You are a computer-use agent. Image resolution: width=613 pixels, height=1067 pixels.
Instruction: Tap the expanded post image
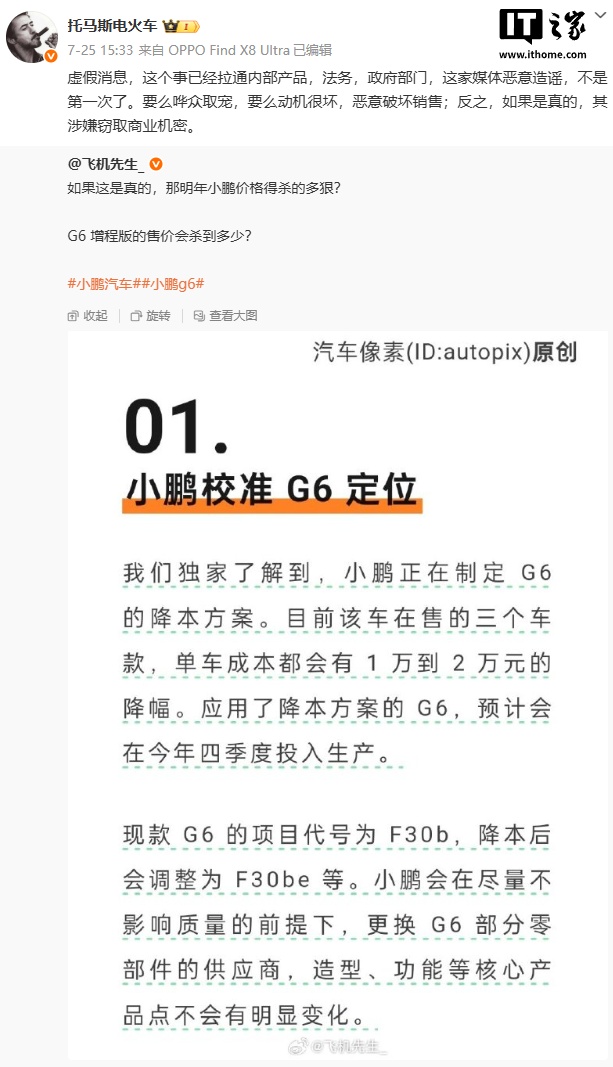point(337,690)
